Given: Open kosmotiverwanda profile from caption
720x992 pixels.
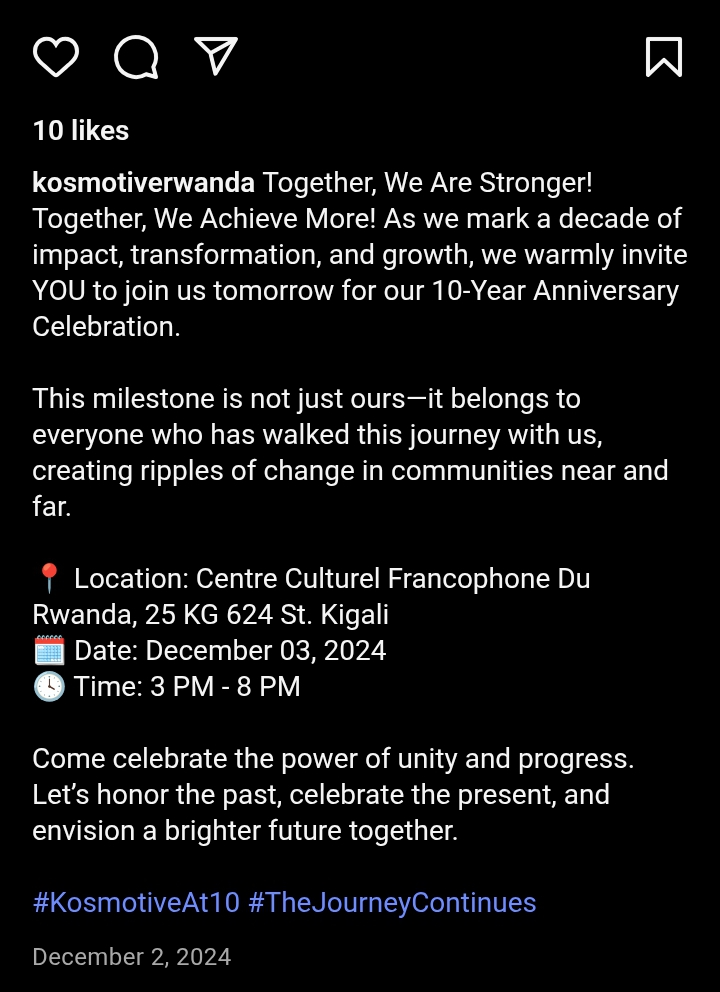Looking at the screenshot, I should point(144,184).
